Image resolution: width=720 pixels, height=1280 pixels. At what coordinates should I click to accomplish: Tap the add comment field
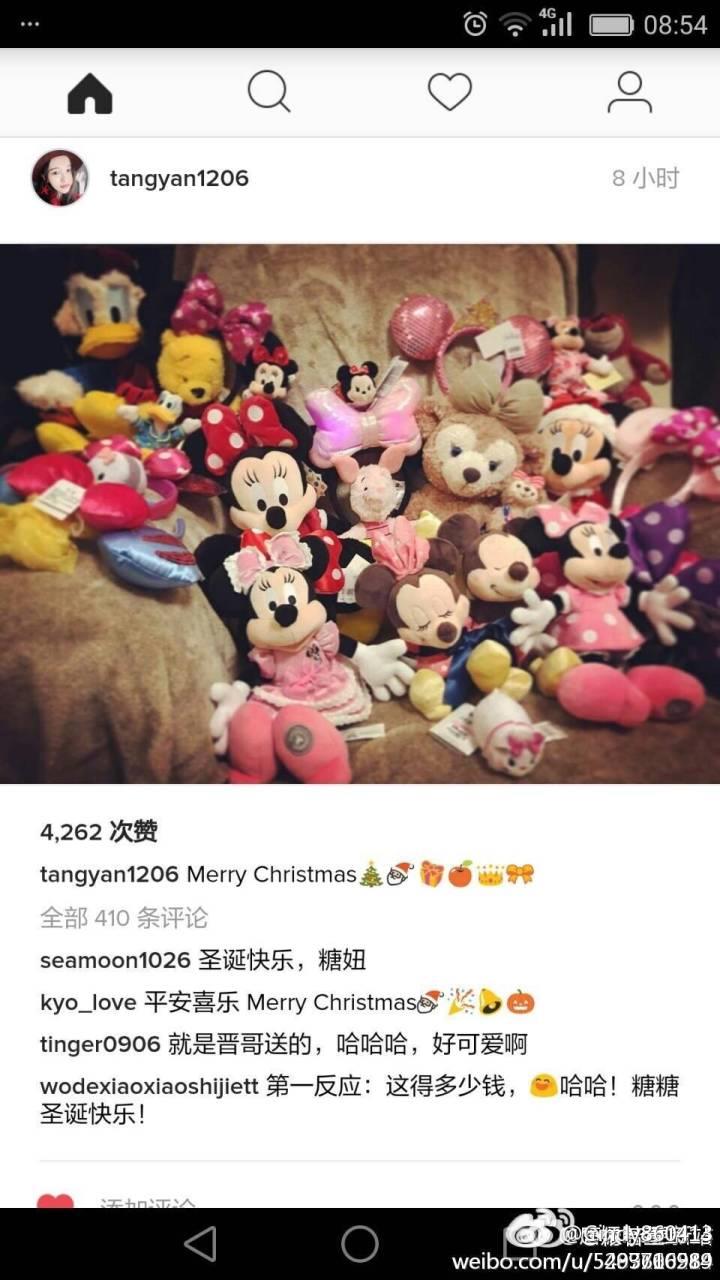(x=150, y=1204)
